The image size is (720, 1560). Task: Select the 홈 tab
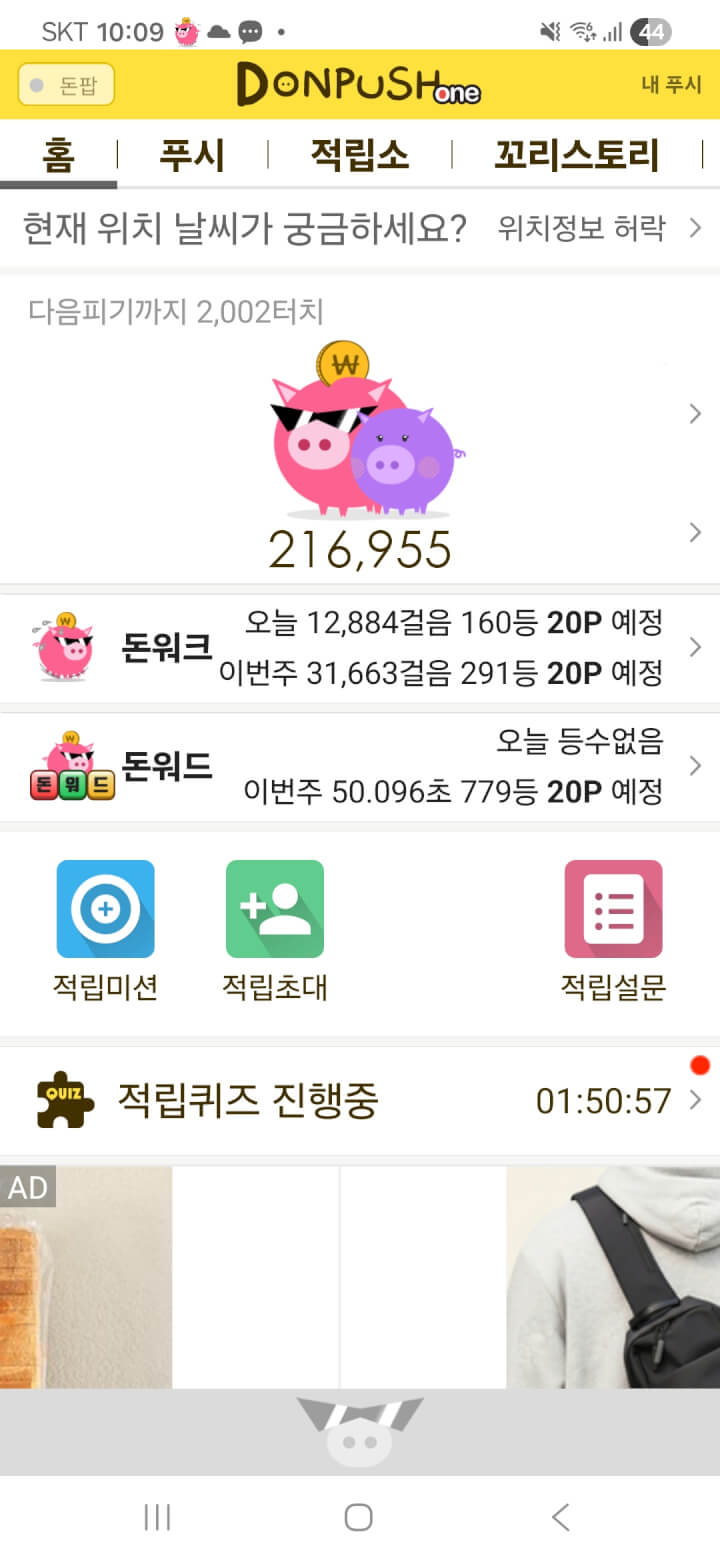(x=59, y=156)
